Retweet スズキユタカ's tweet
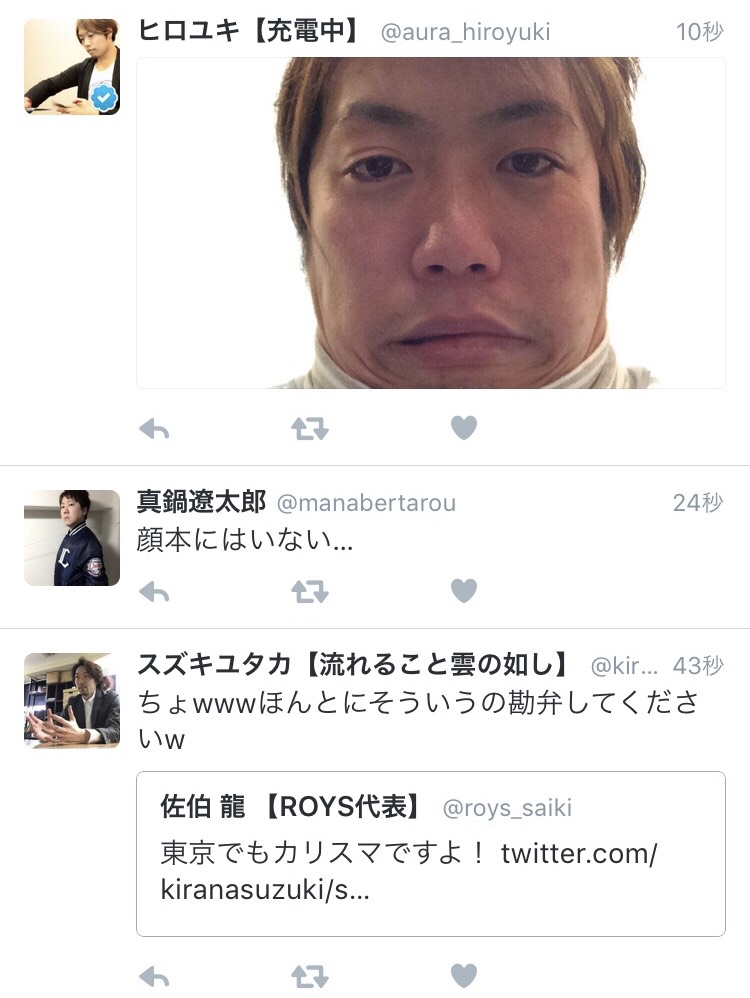The image size is (750, 998). [x=309, y=976]
